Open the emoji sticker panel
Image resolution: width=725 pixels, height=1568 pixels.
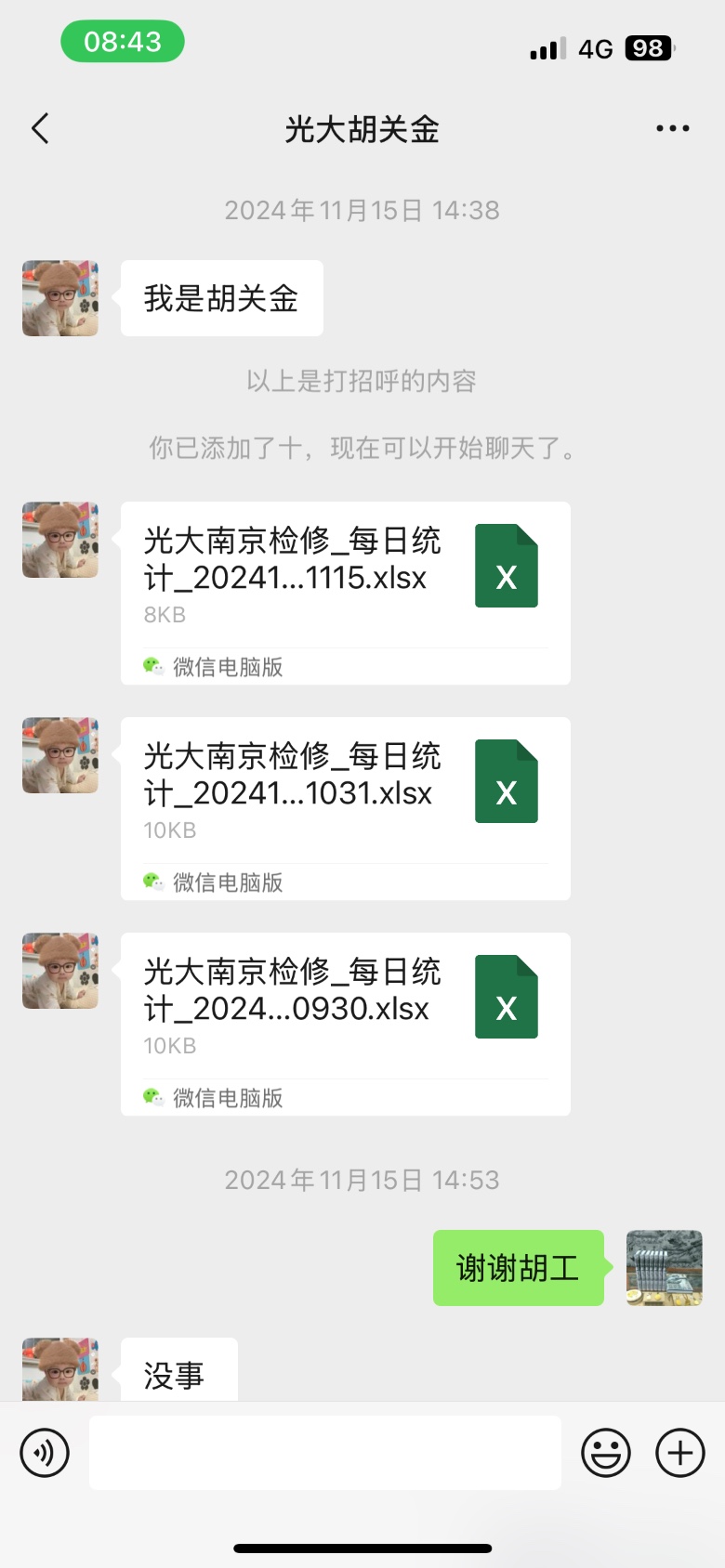tap(606, 1453)
